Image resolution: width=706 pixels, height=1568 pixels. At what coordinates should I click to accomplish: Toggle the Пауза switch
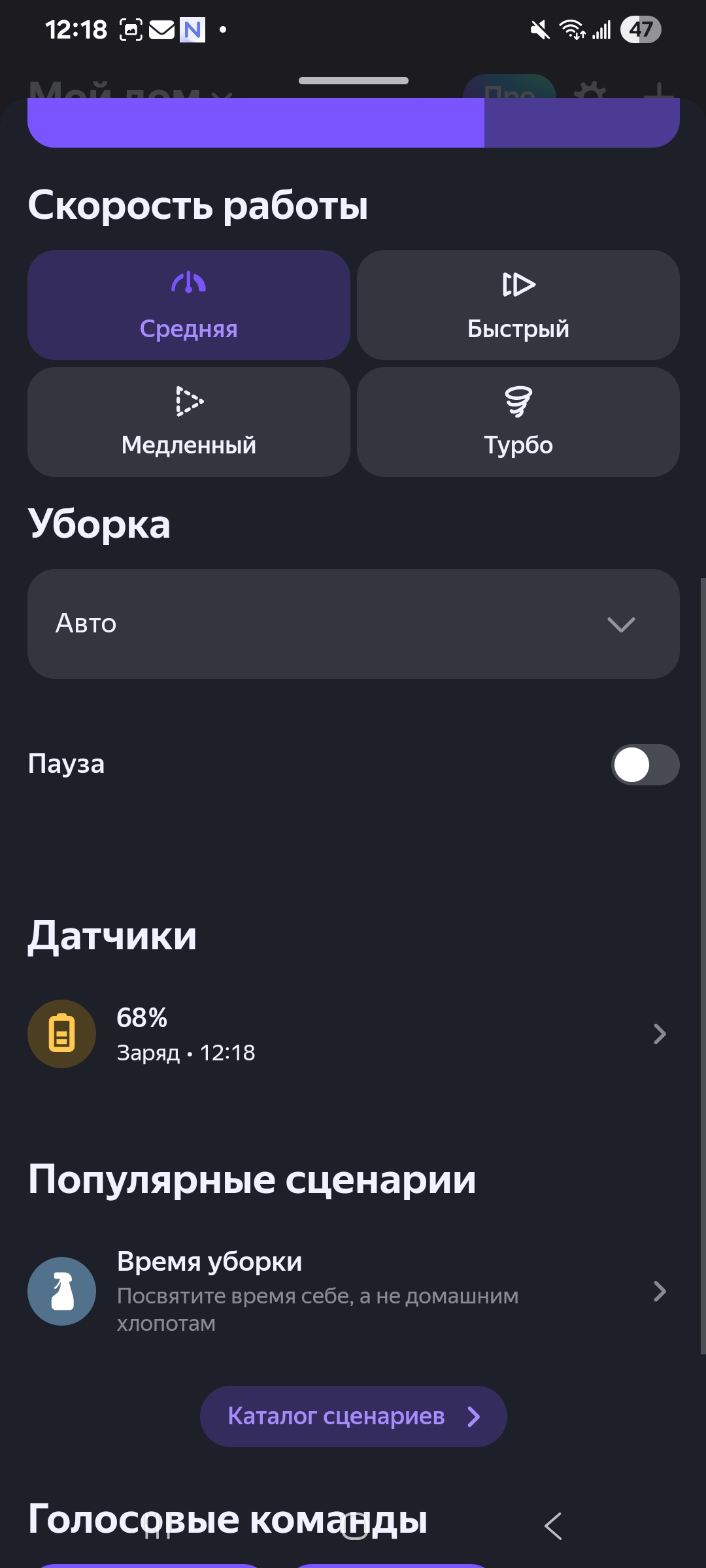click(x=645, y=765)
